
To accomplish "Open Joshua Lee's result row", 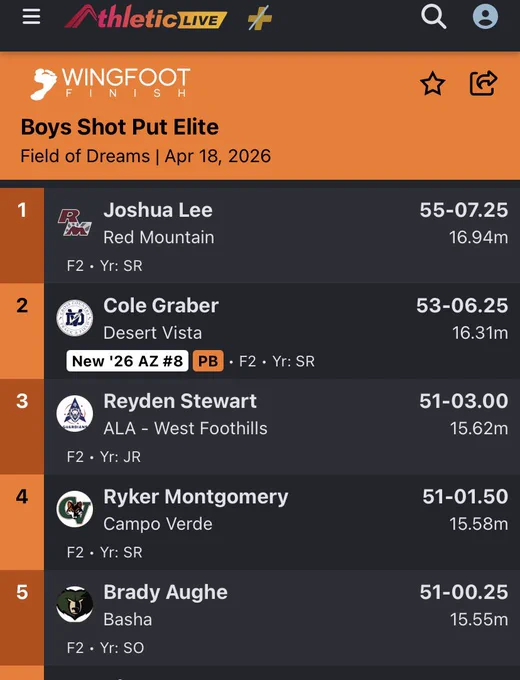I will [x=260, y=235].
